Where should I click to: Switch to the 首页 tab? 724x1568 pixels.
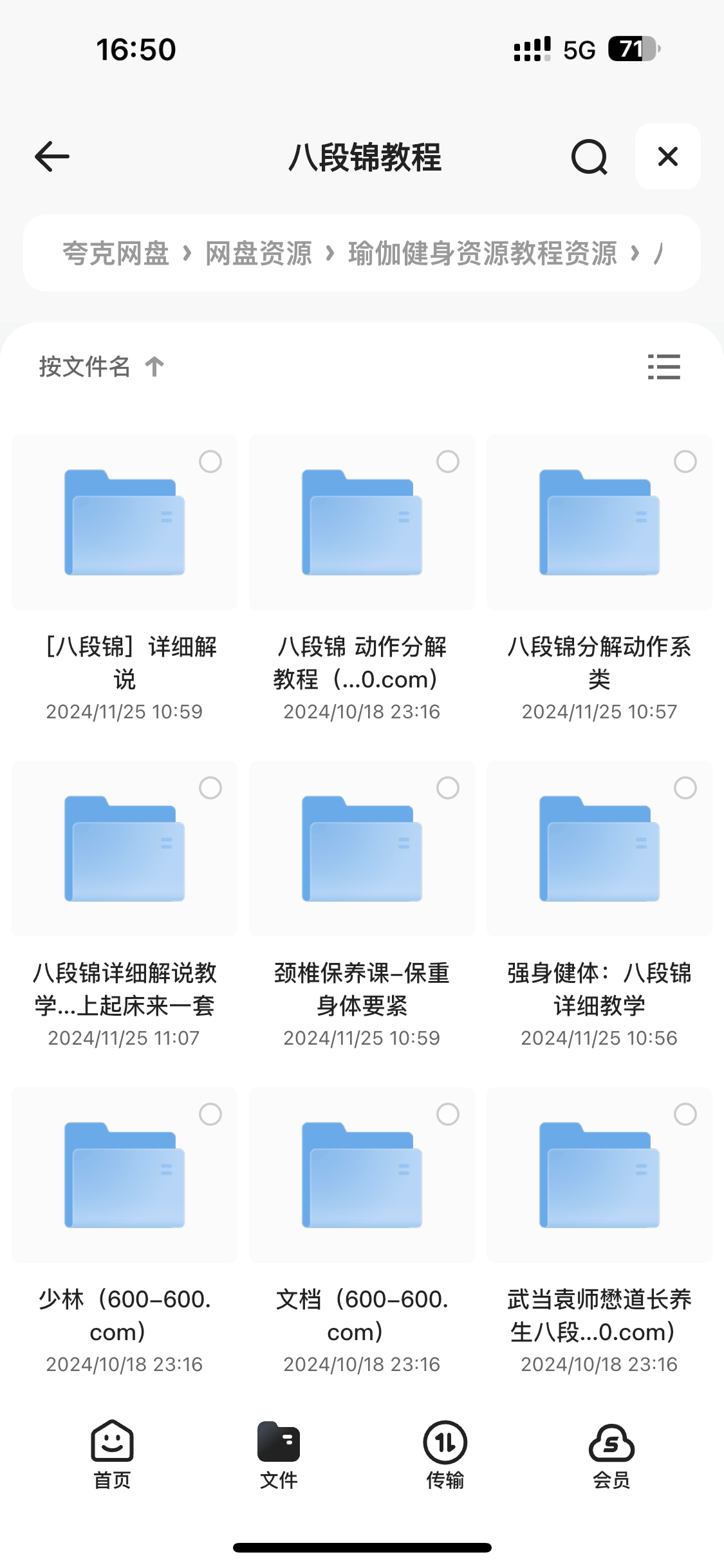112,1455
